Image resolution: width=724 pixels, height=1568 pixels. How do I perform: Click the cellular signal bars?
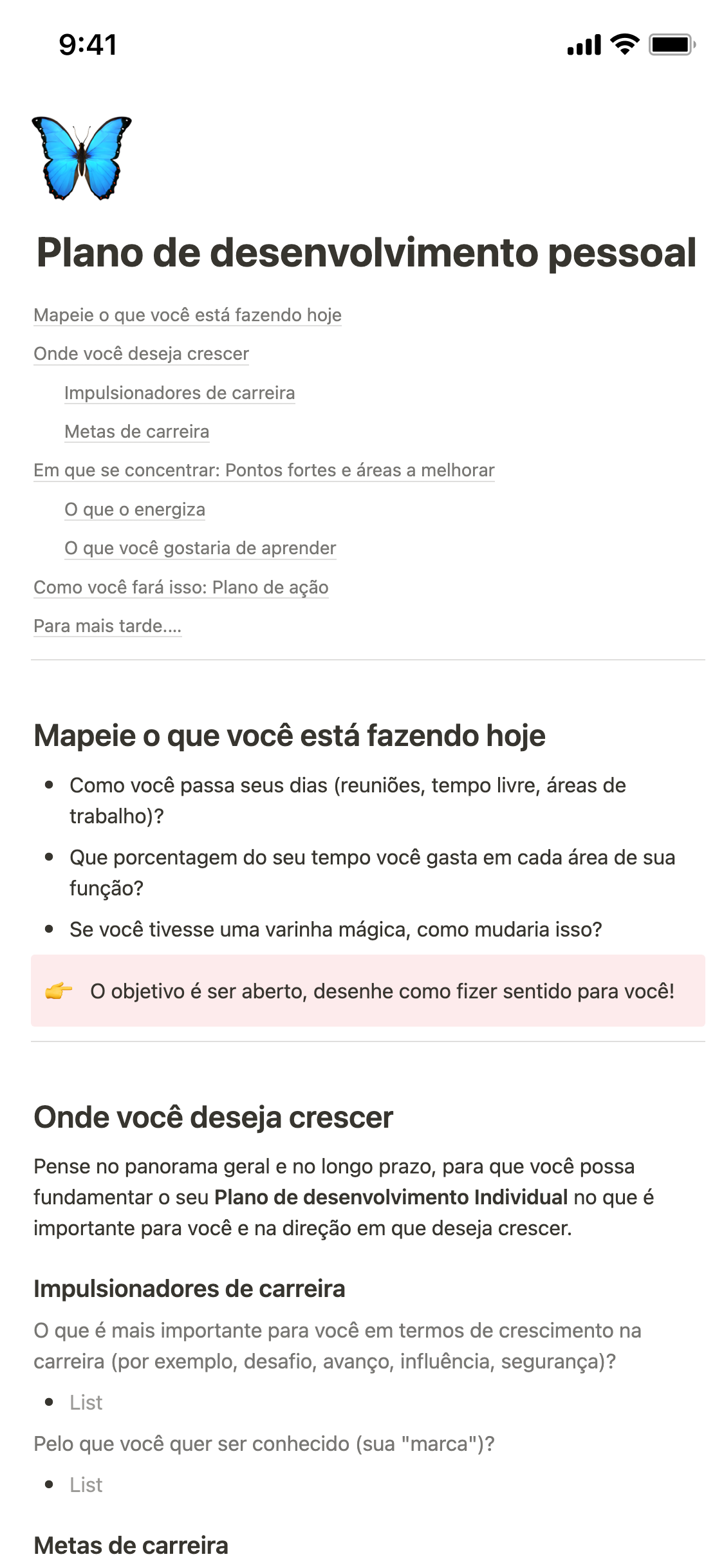(x=583, y=44)
